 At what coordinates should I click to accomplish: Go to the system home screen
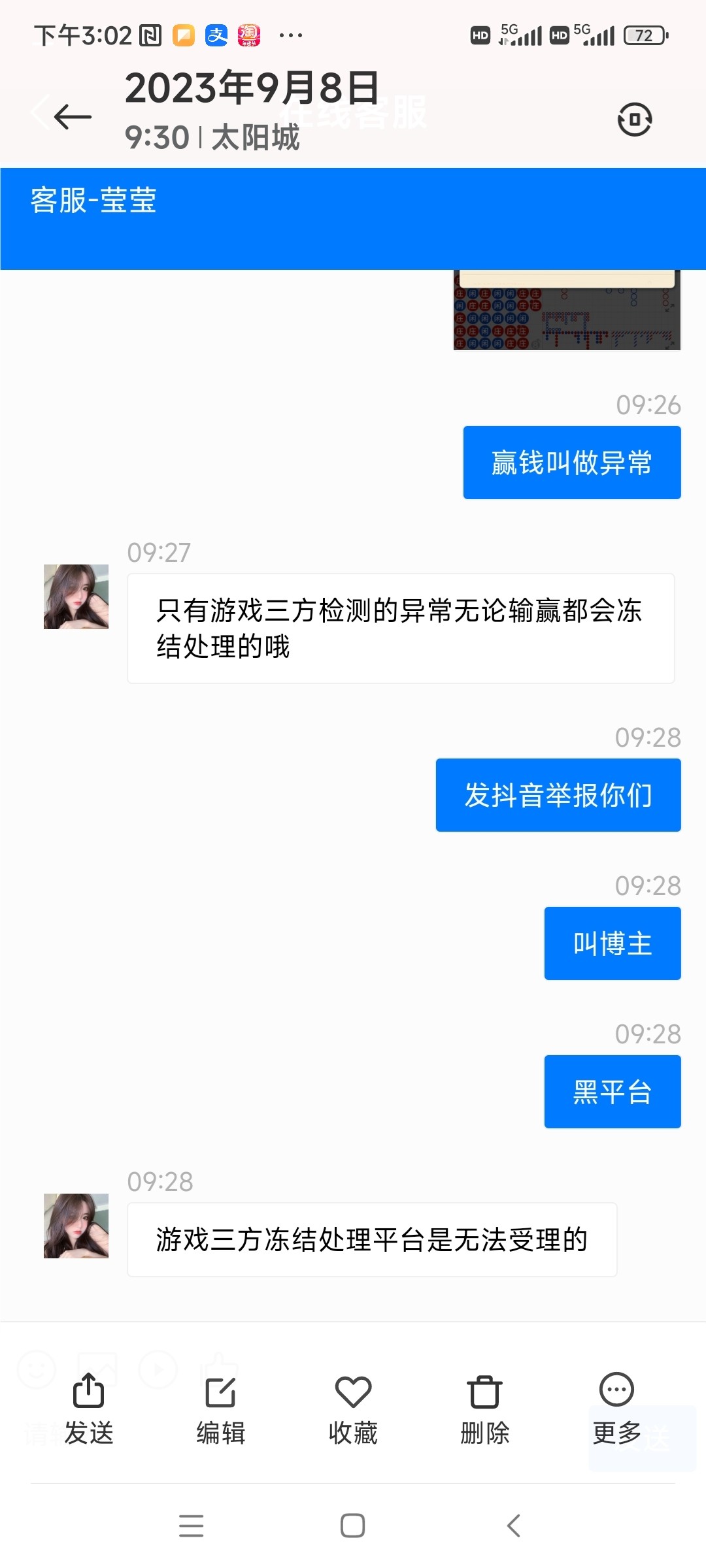353,1526
